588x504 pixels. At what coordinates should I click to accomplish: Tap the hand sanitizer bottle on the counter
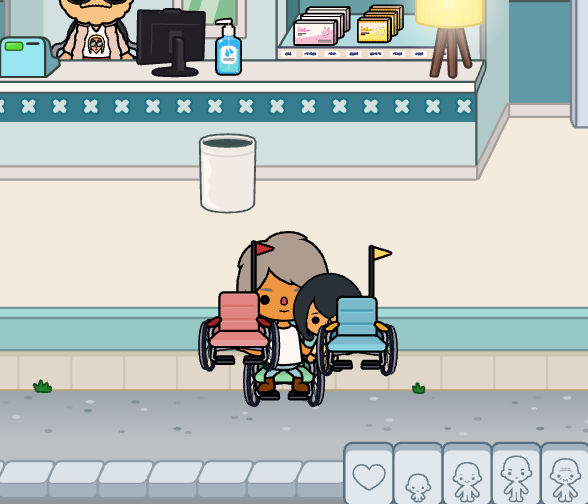[228, 48]
